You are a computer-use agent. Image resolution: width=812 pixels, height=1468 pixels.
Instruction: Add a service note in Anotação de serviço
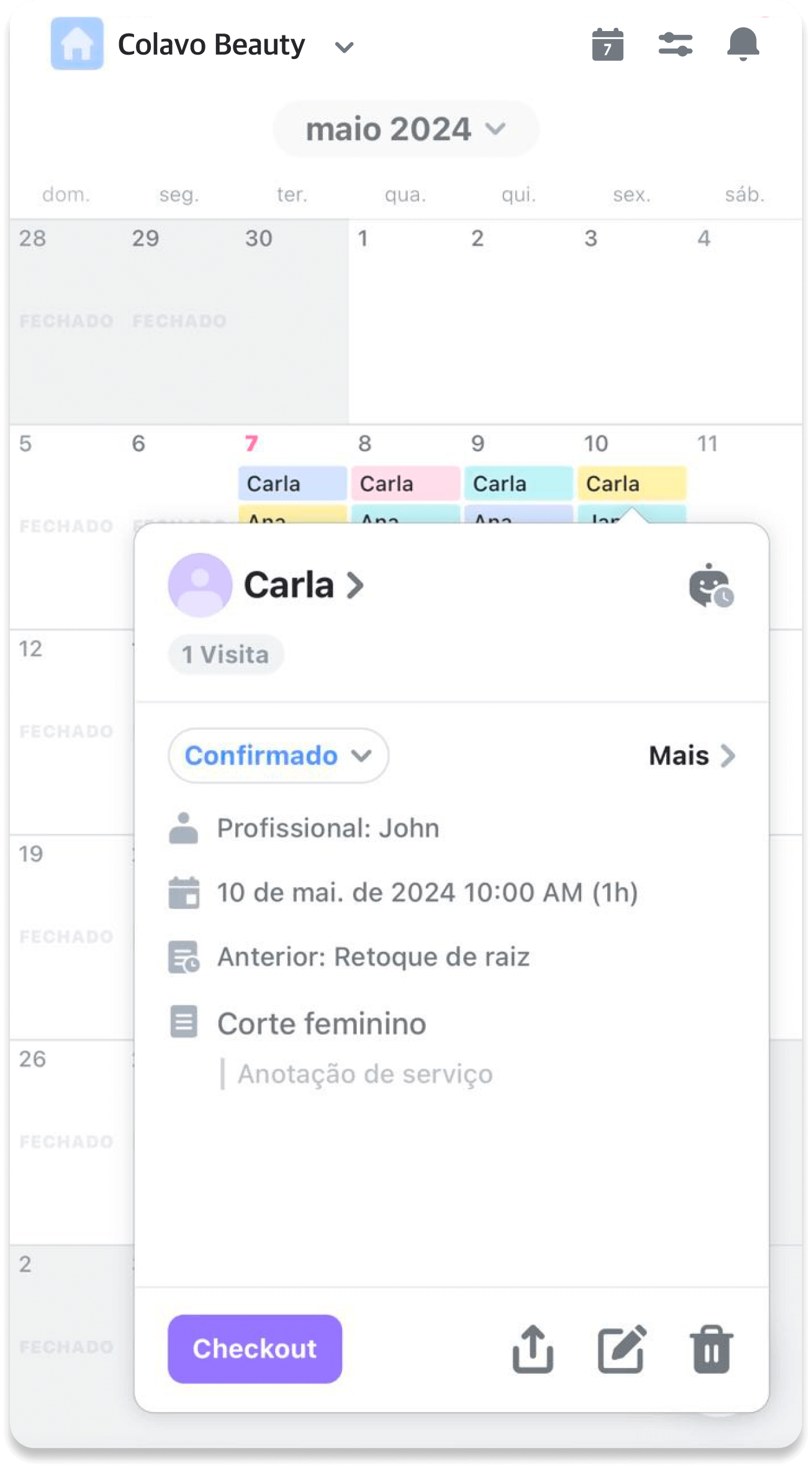tap(365, 1074)
